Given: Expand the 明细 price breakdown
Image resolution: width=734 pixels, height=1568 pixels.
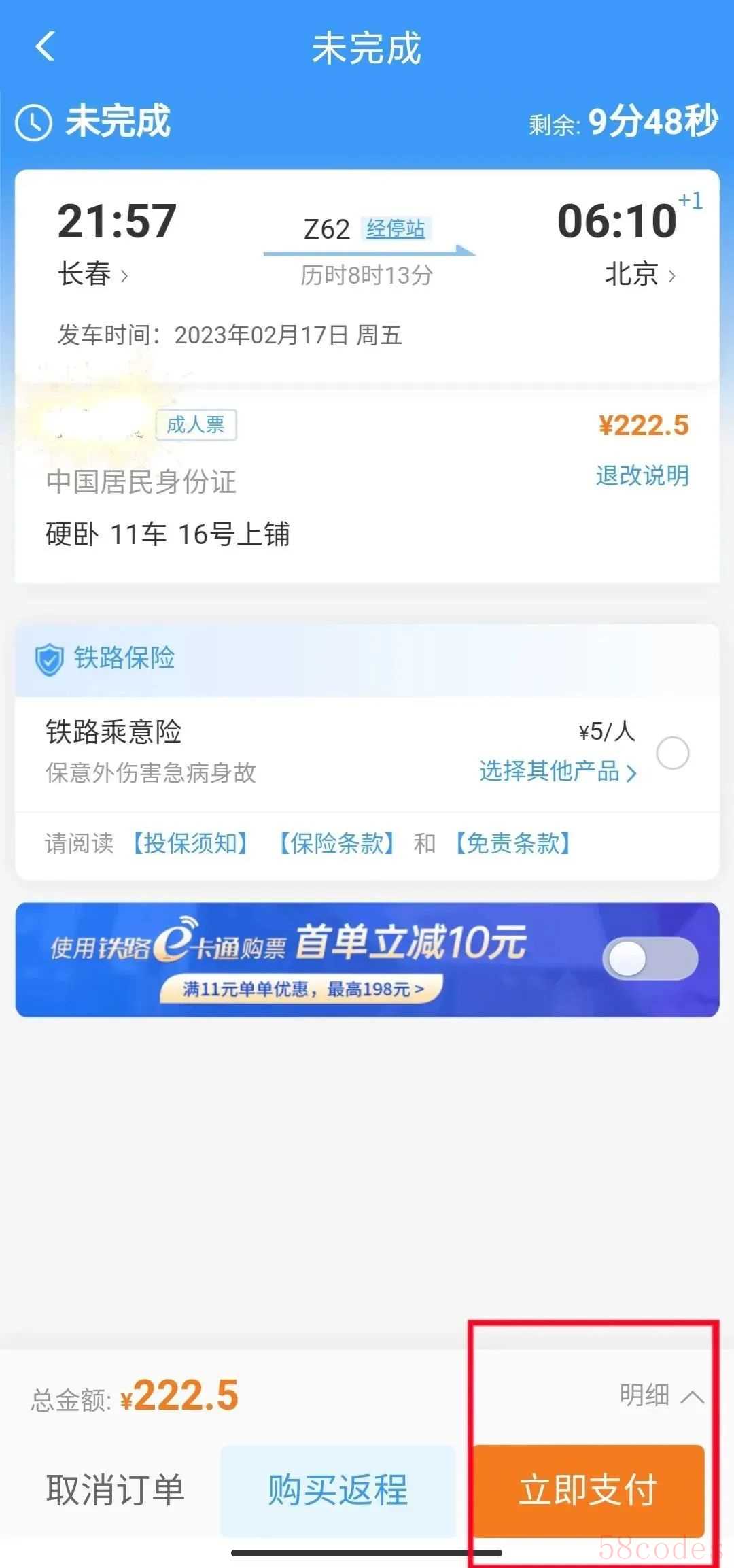Looking at the screenshot, I should pyautogui.click(x=661, y=1395).
